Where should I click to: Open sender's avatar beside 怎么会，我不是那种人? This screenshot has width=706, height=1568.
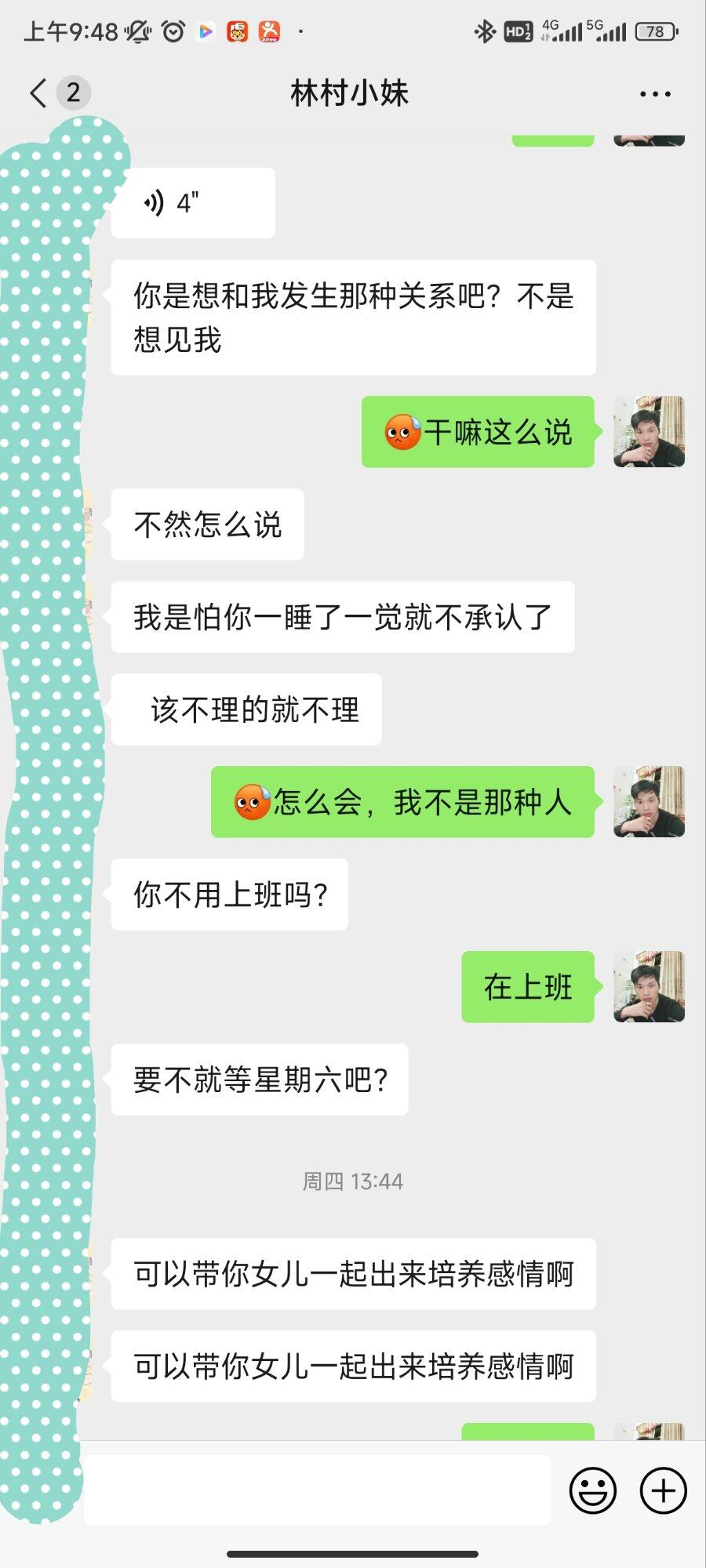tap(649, 802)
